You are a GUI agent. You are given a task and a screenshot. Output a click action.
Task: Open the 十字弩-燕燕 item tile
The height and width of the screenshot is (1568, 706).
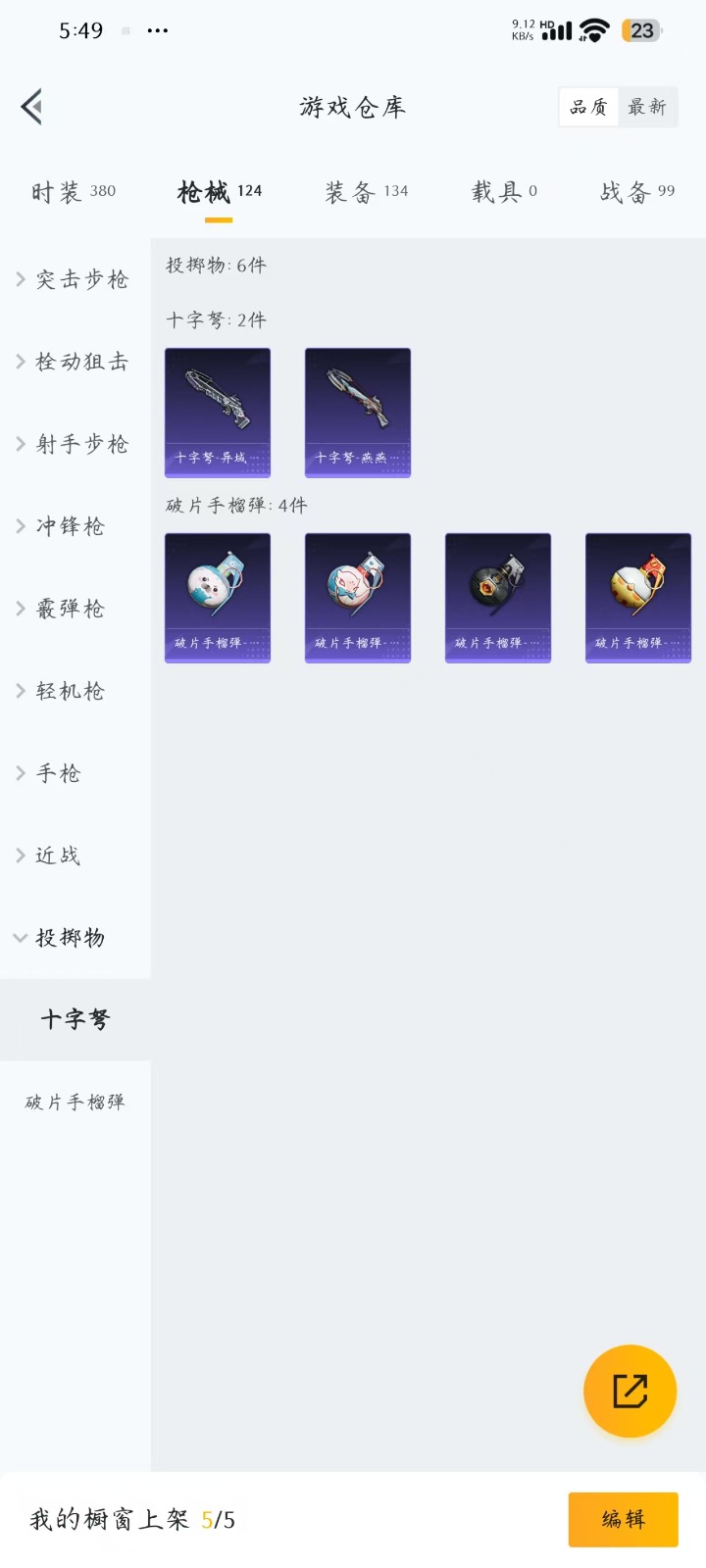coord(358,413)
